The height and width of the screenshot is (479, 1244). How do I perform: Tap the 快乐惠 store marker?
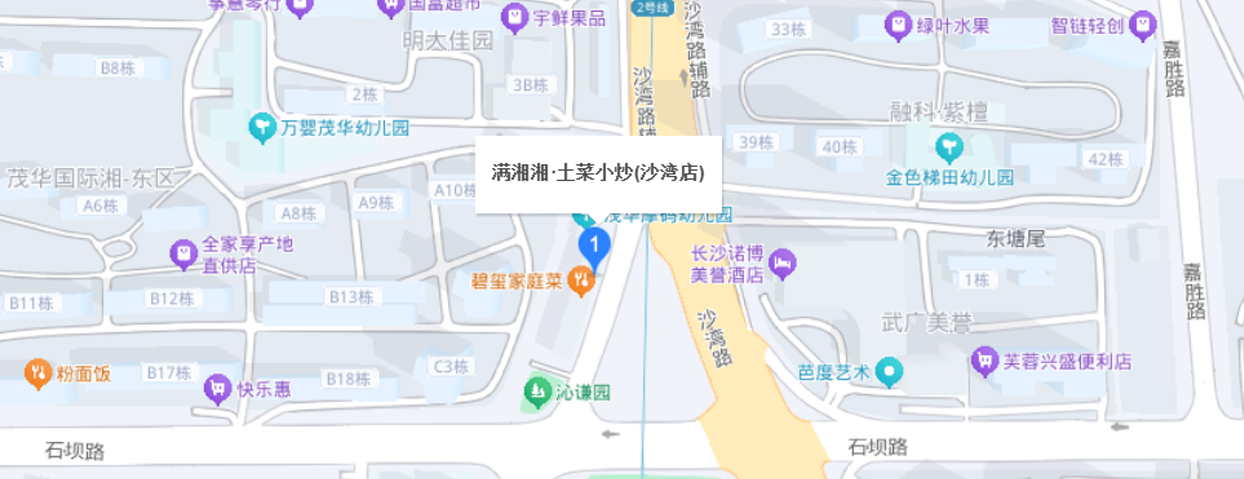click(x=217, y=389)
